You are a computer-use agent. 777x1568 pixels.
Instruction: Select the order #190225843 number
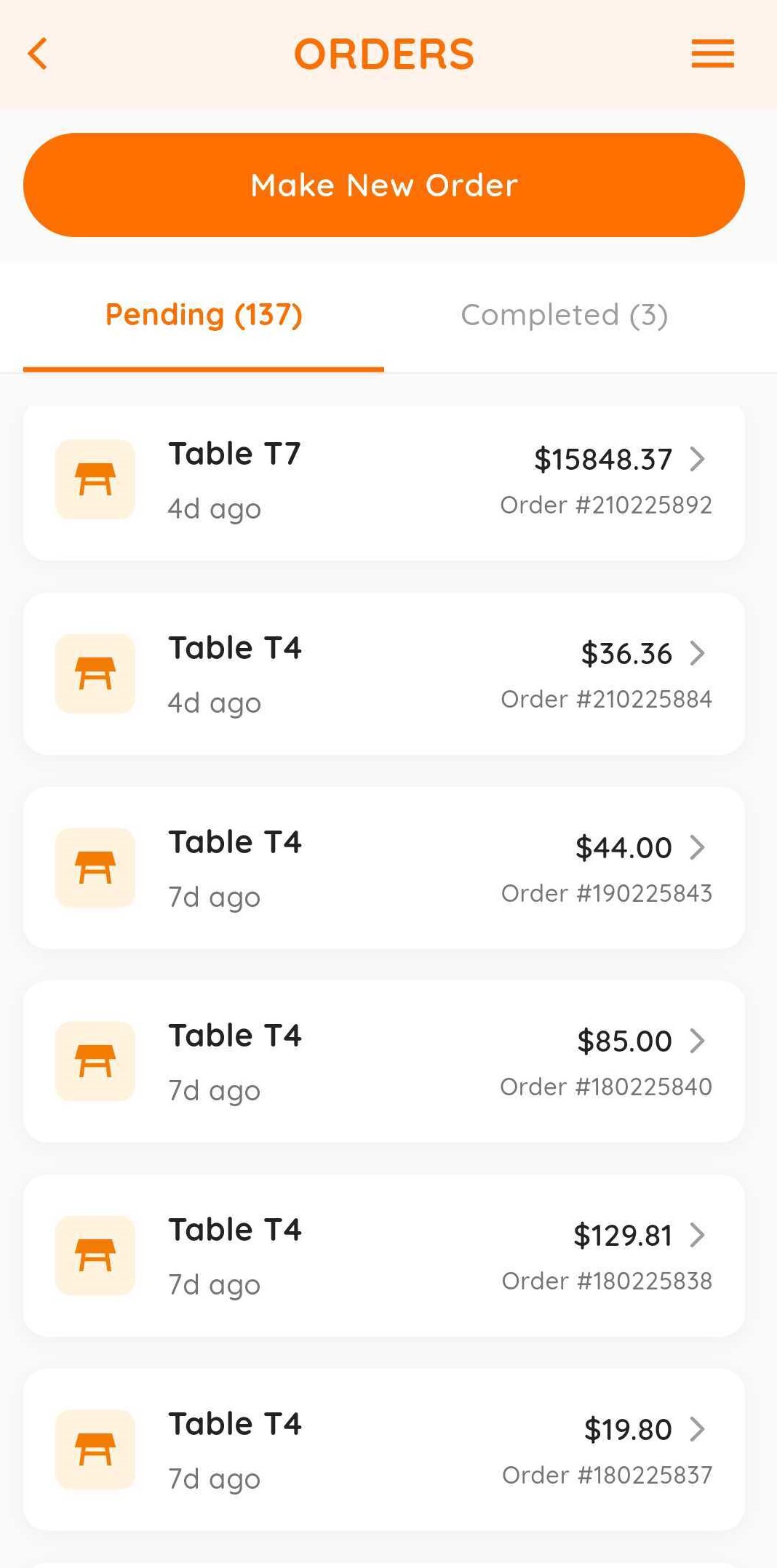(606, 893)
